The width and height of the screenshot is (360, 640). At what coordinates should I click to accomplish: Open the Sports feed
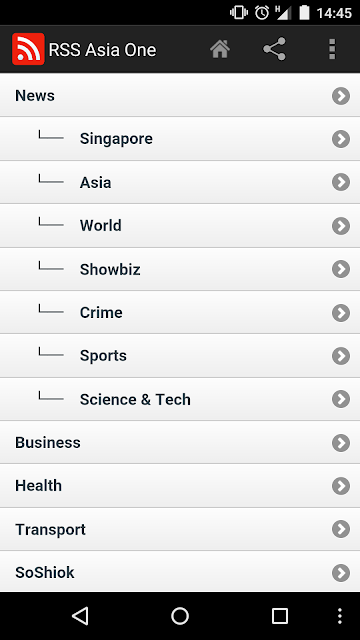pos(180,356)
